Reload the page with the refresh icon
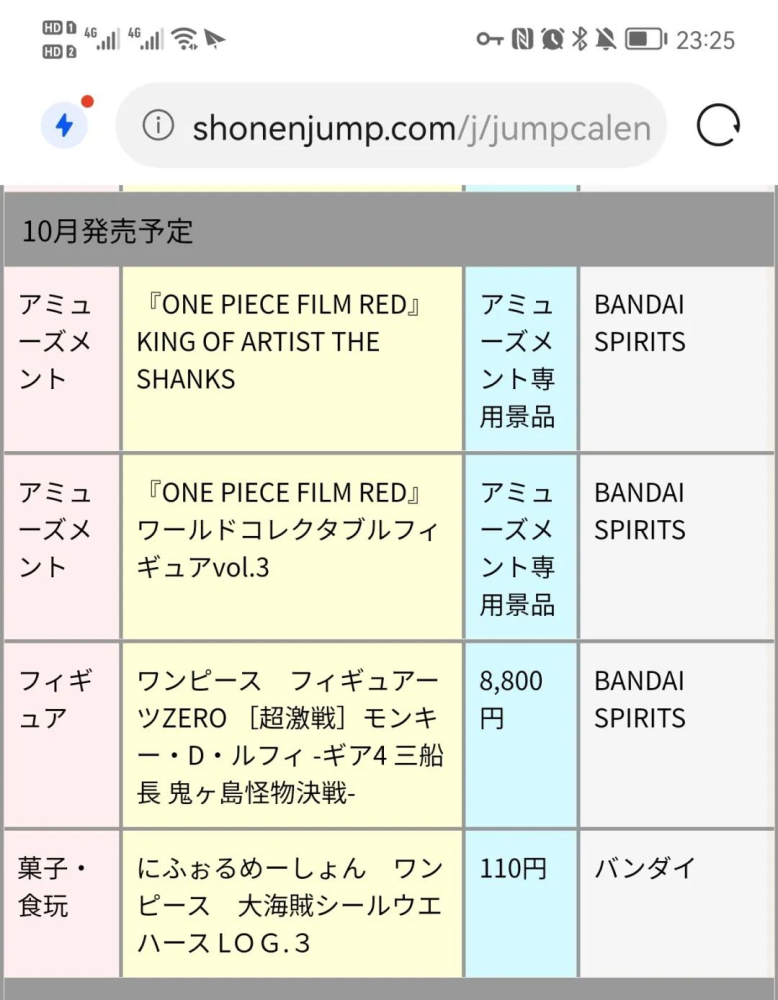 (718, 127)
